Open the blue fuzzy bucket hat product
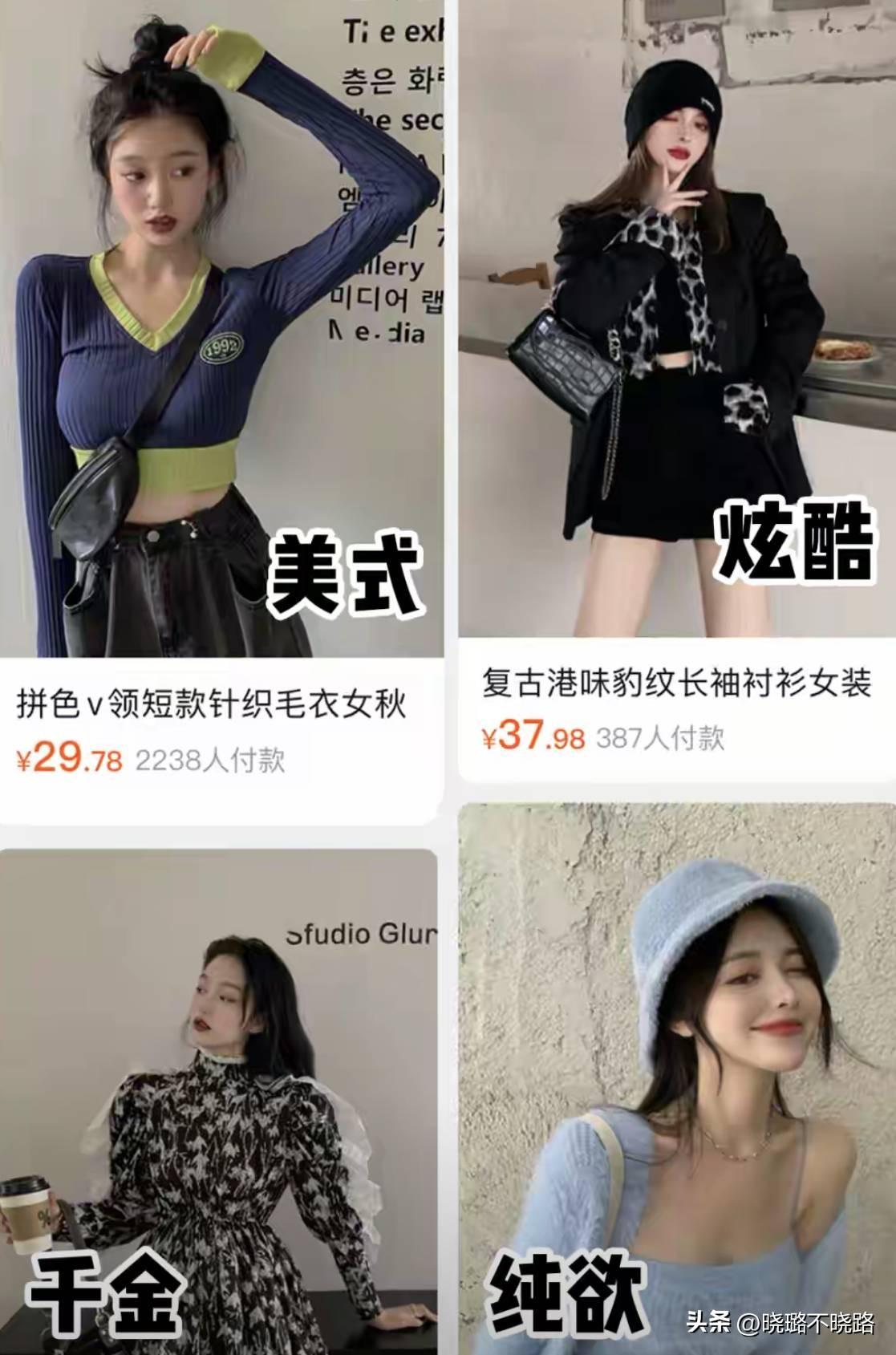Image resolution: width=896 pixels, height=1355 pixels. 677,1075
